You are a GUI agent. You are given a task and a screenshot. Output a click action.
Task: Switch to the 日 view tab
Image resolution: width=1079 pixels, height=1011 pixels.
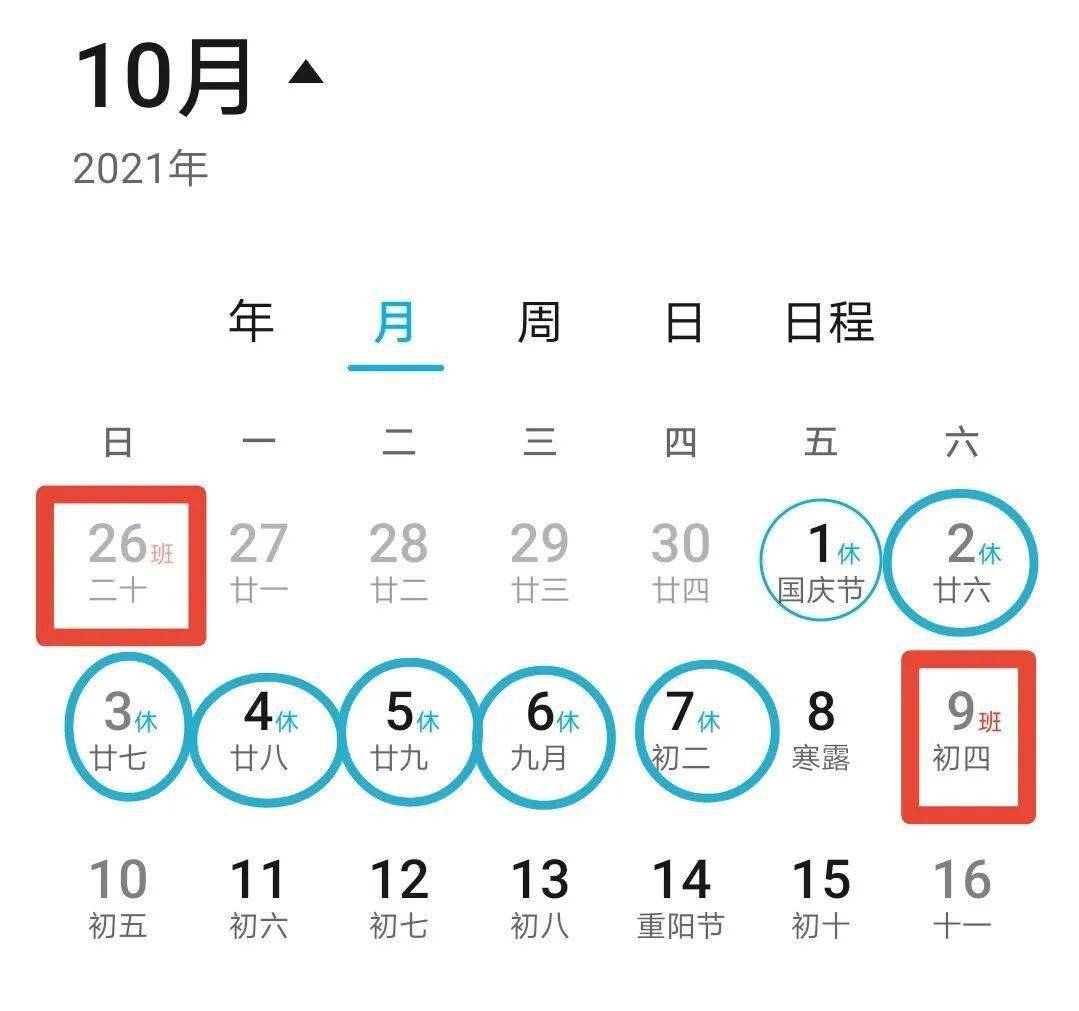pyautogui.click(x=684, y=322)
